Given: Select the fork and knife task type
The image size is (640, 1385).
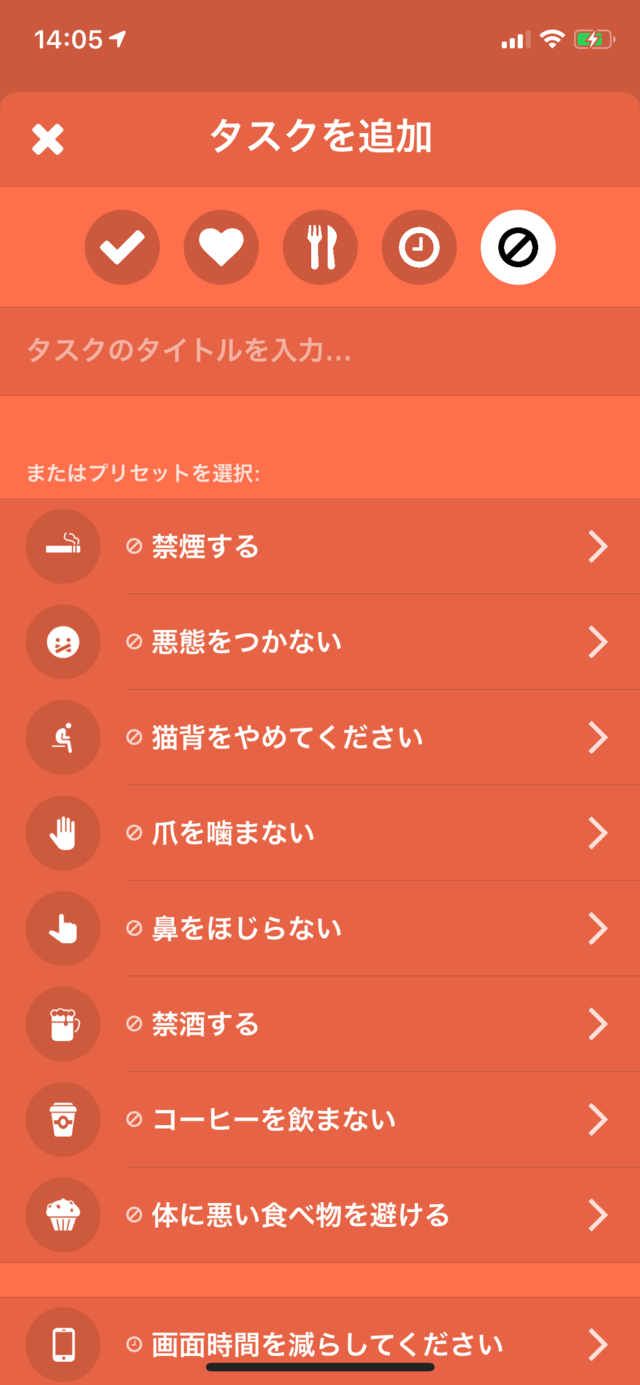Looking at the screenshot, I should (320, 247).
